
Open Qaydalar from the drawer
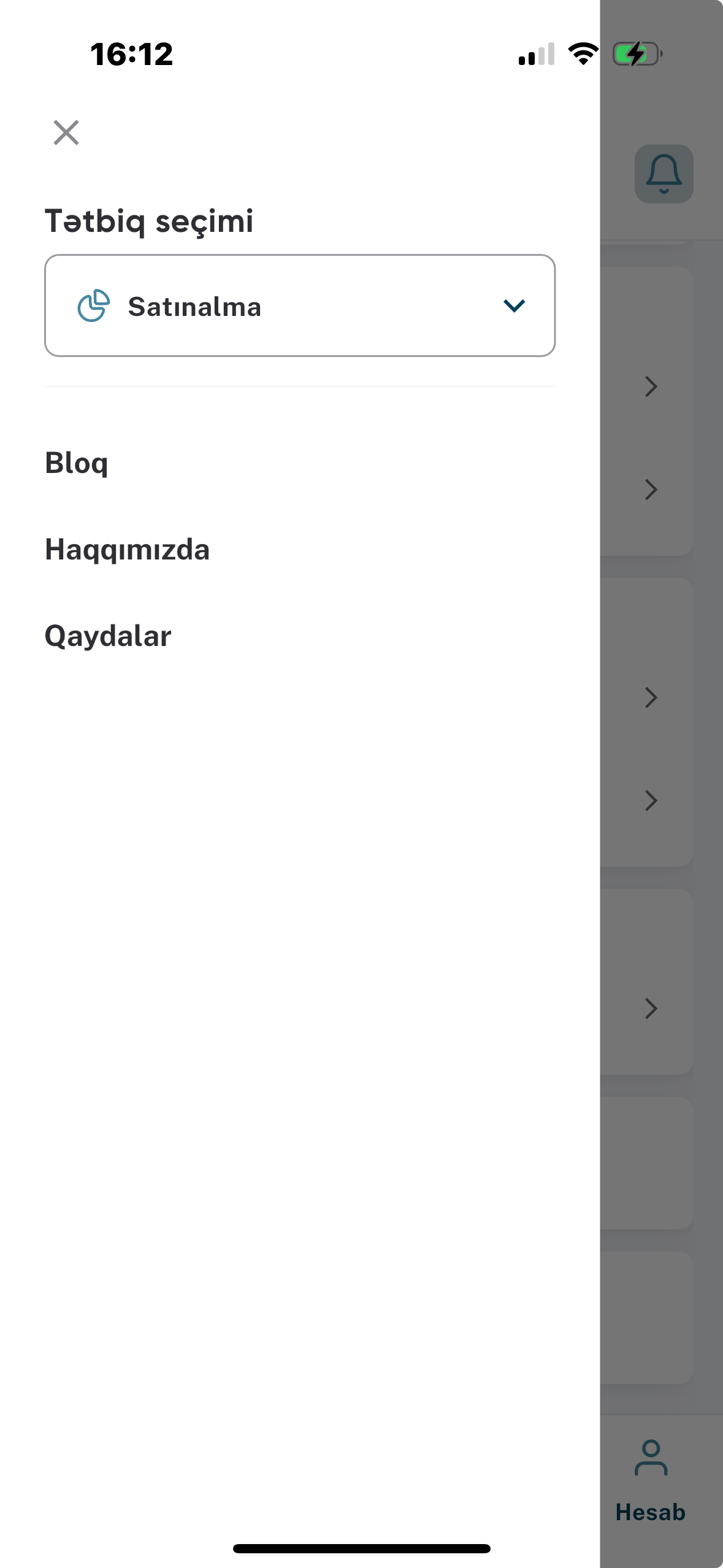coord(108,636)
